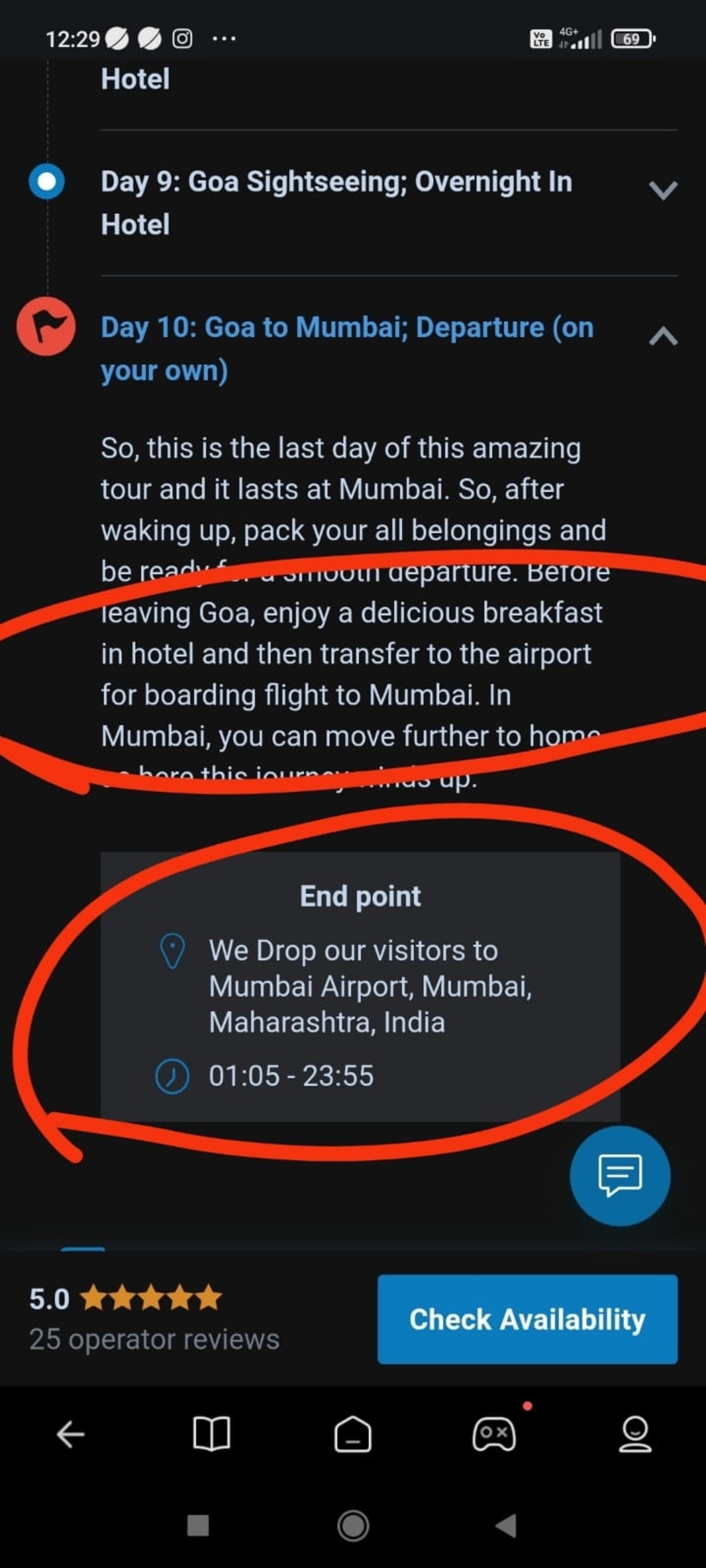Go to phone home screen
This screenshot has height=1568, width=706.
(x=353, y=1525)
